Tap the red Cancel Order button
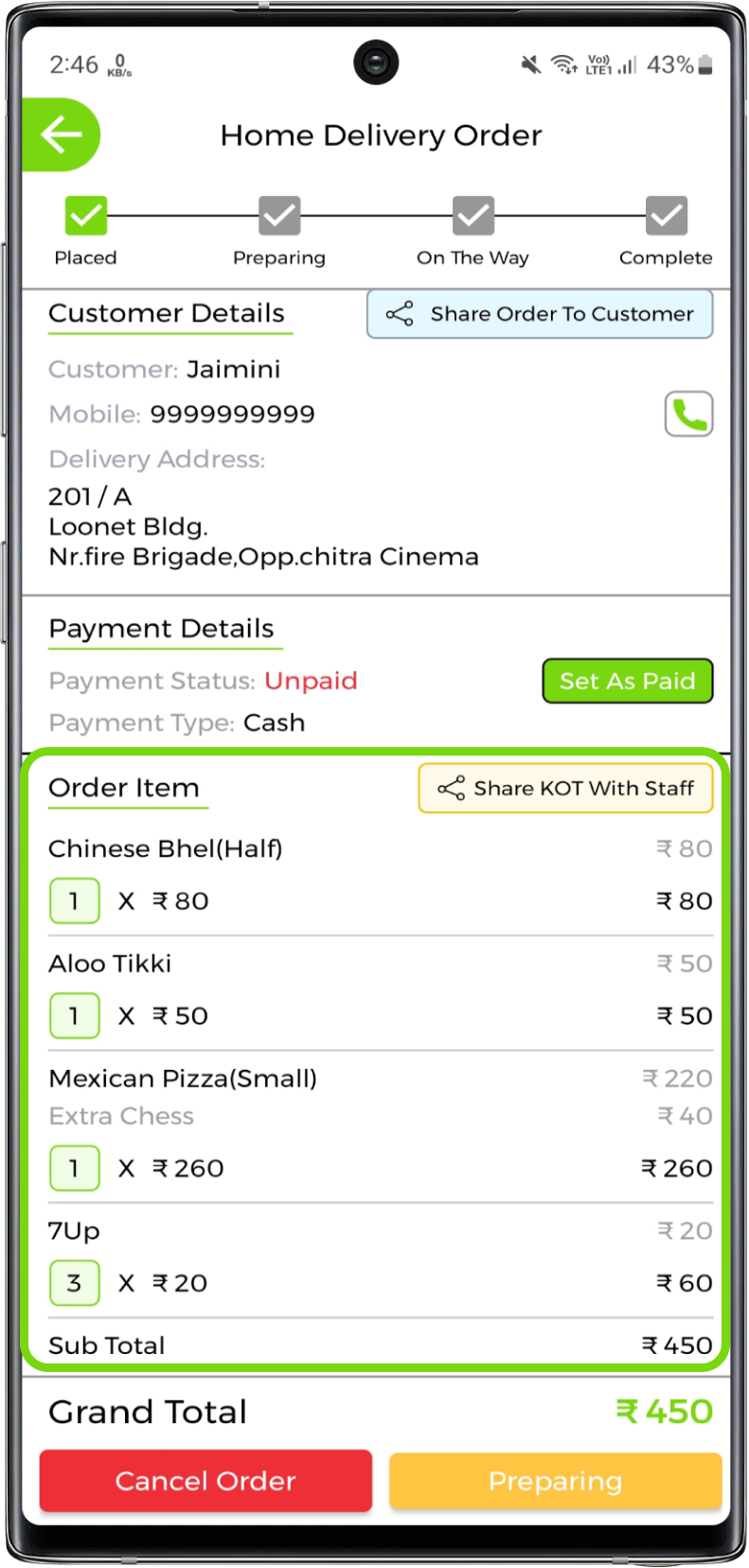This screenshot has height=1568, width=749. tap(205, 1481)
